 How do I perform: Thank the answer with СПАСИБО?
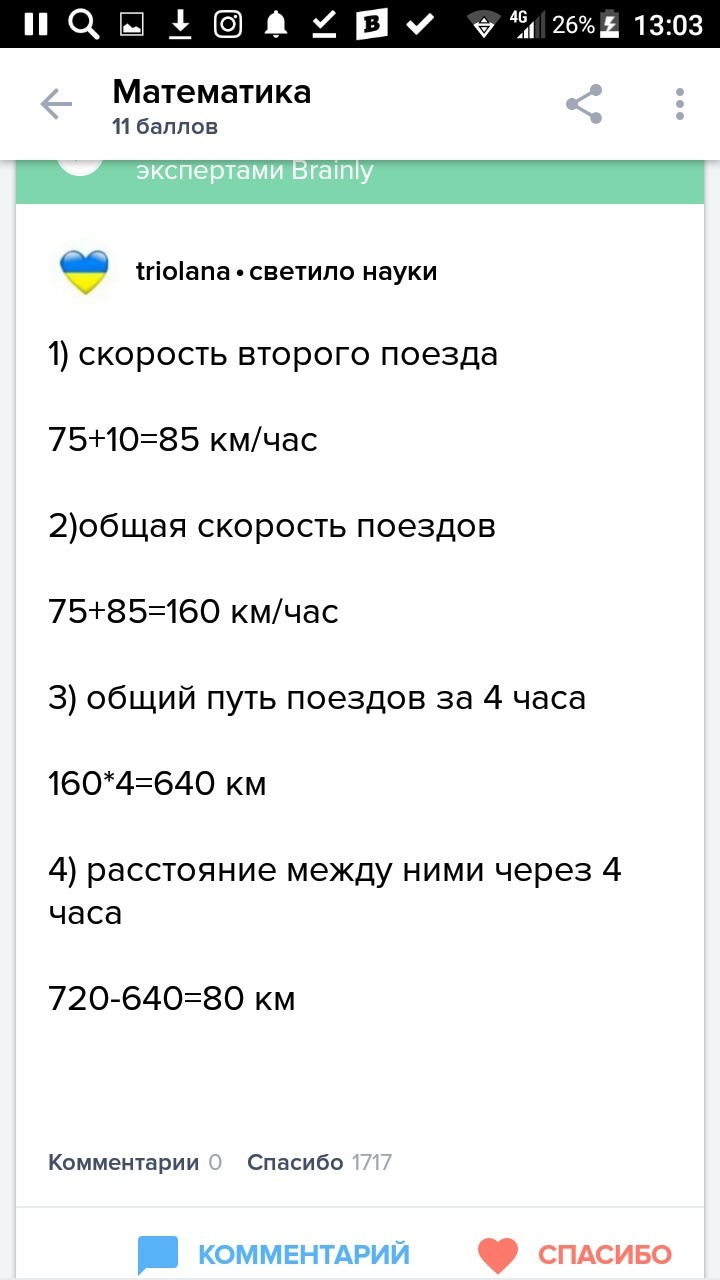575,1254
